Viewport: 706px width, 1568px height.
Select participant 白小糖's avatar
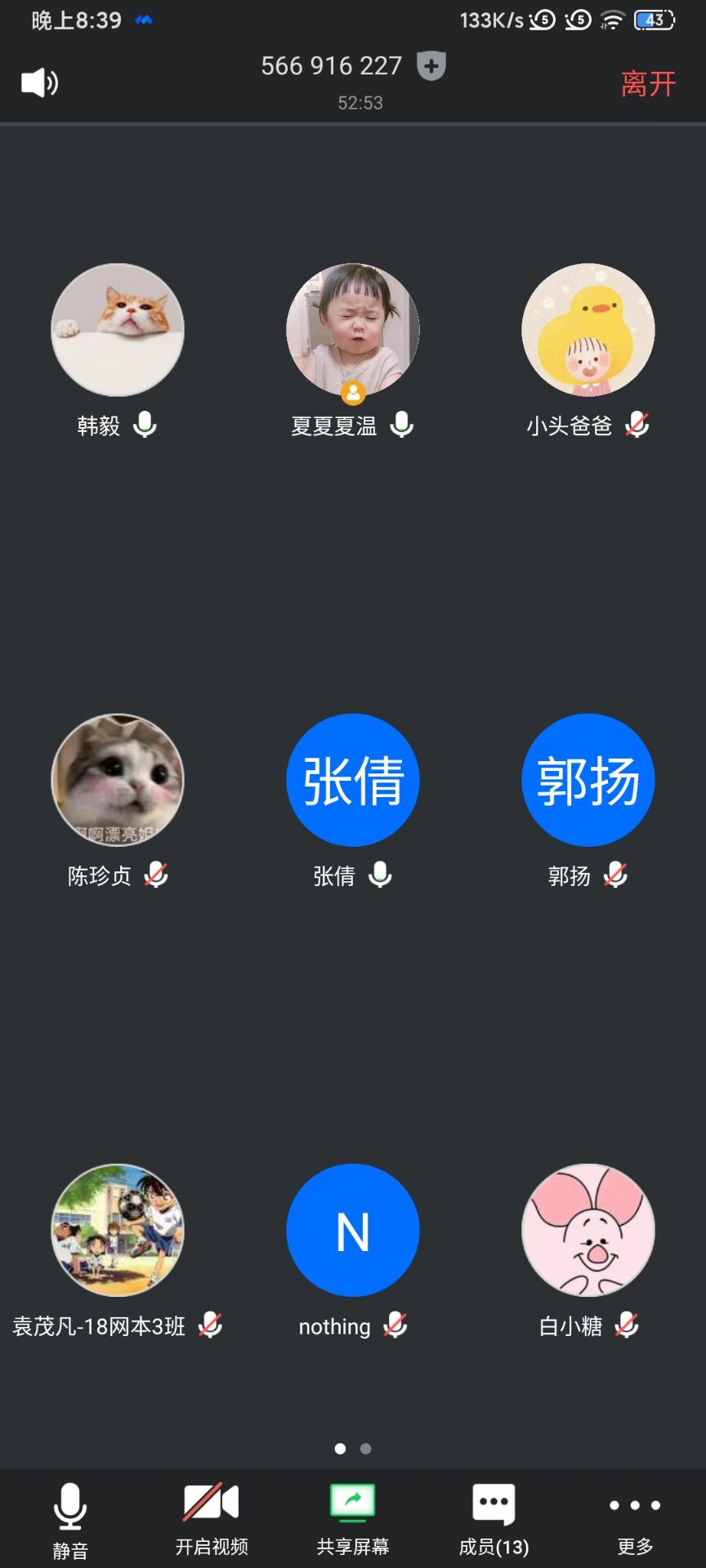tap(588, 1230)
